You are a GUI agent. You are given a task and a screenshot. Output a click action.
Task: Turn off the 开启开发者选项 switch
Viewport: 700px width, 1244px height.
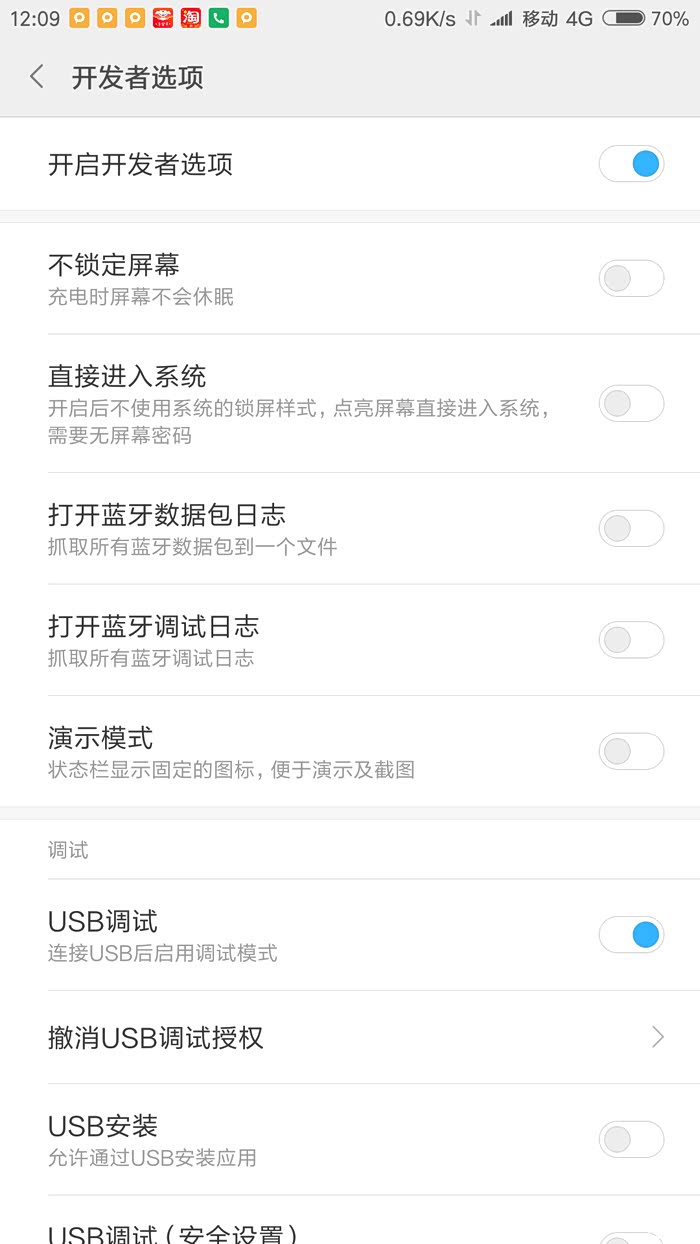click(x=631, y=164)
